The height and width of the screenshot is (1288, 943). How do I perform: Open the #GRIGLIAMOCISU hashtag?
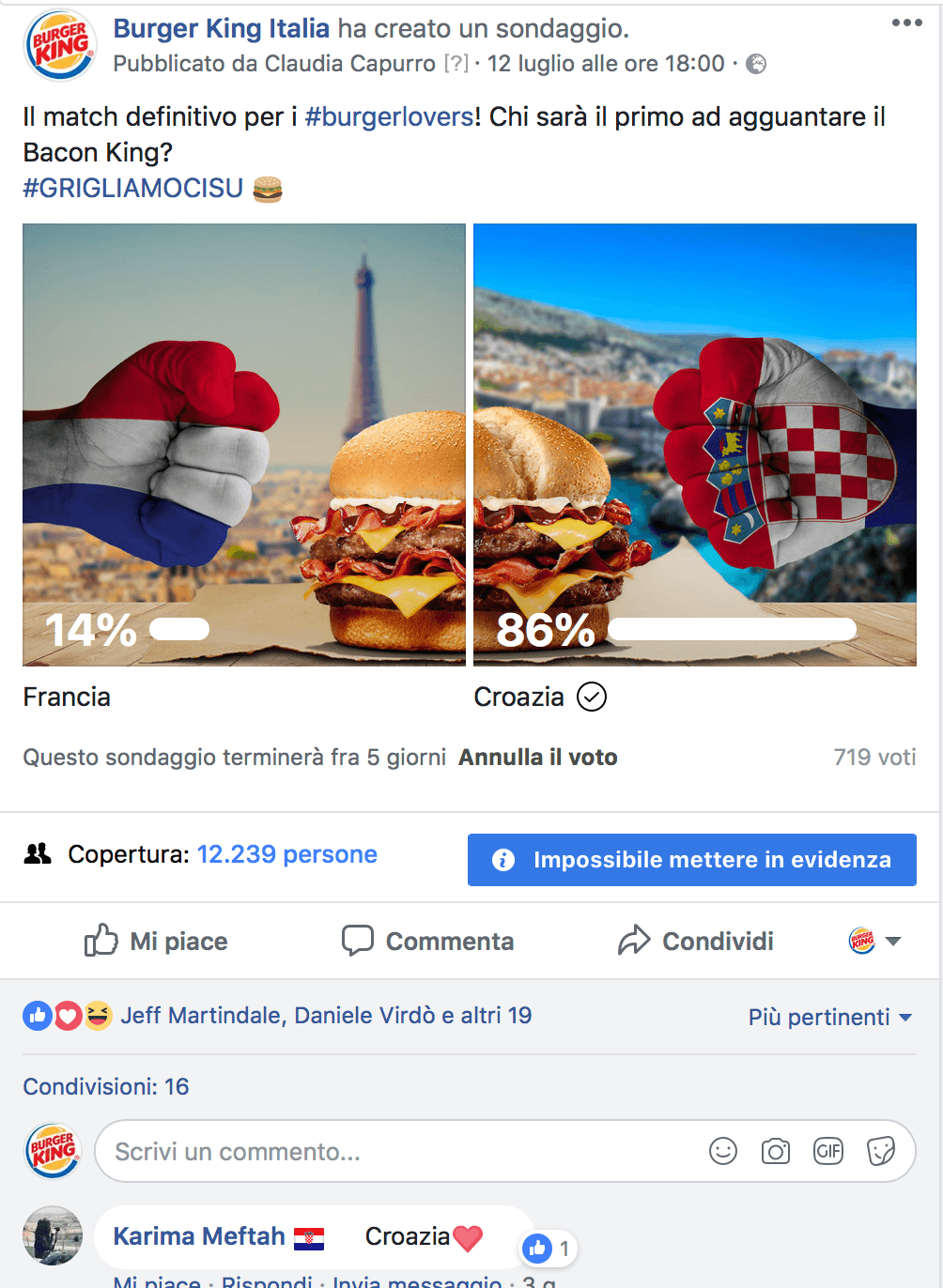pyautogui.click(x=133, y=189)
